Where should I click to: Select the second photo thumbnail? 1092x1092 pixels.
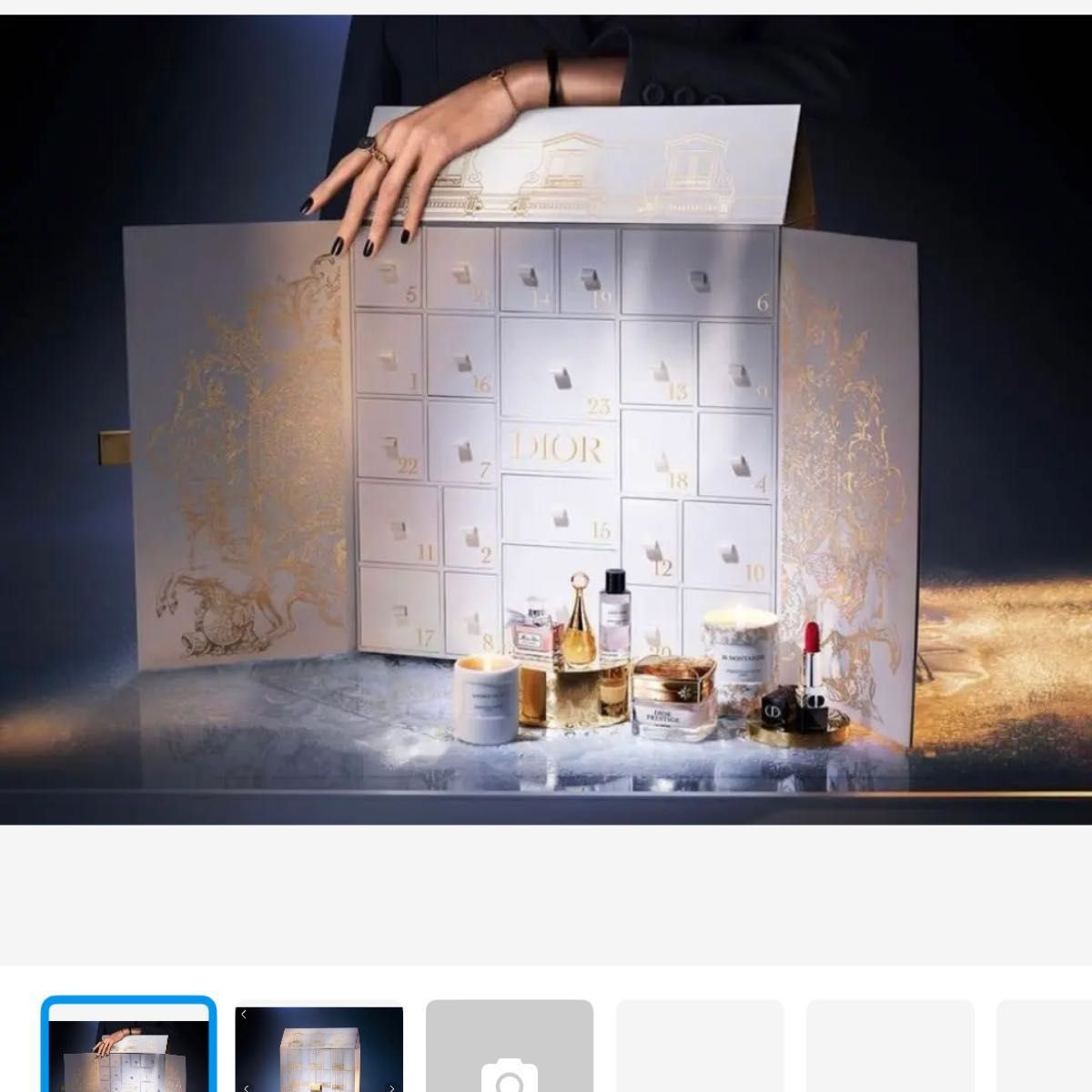pos(318,1048)
